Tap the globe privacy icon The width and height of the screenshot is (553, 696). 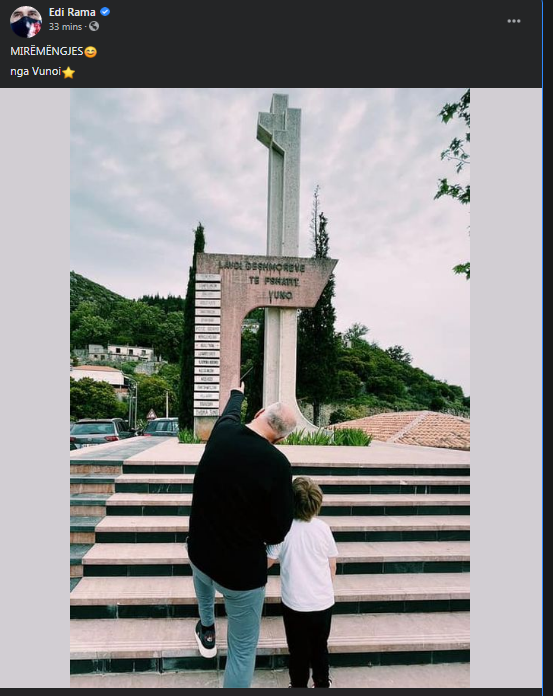tap(94, 26)
